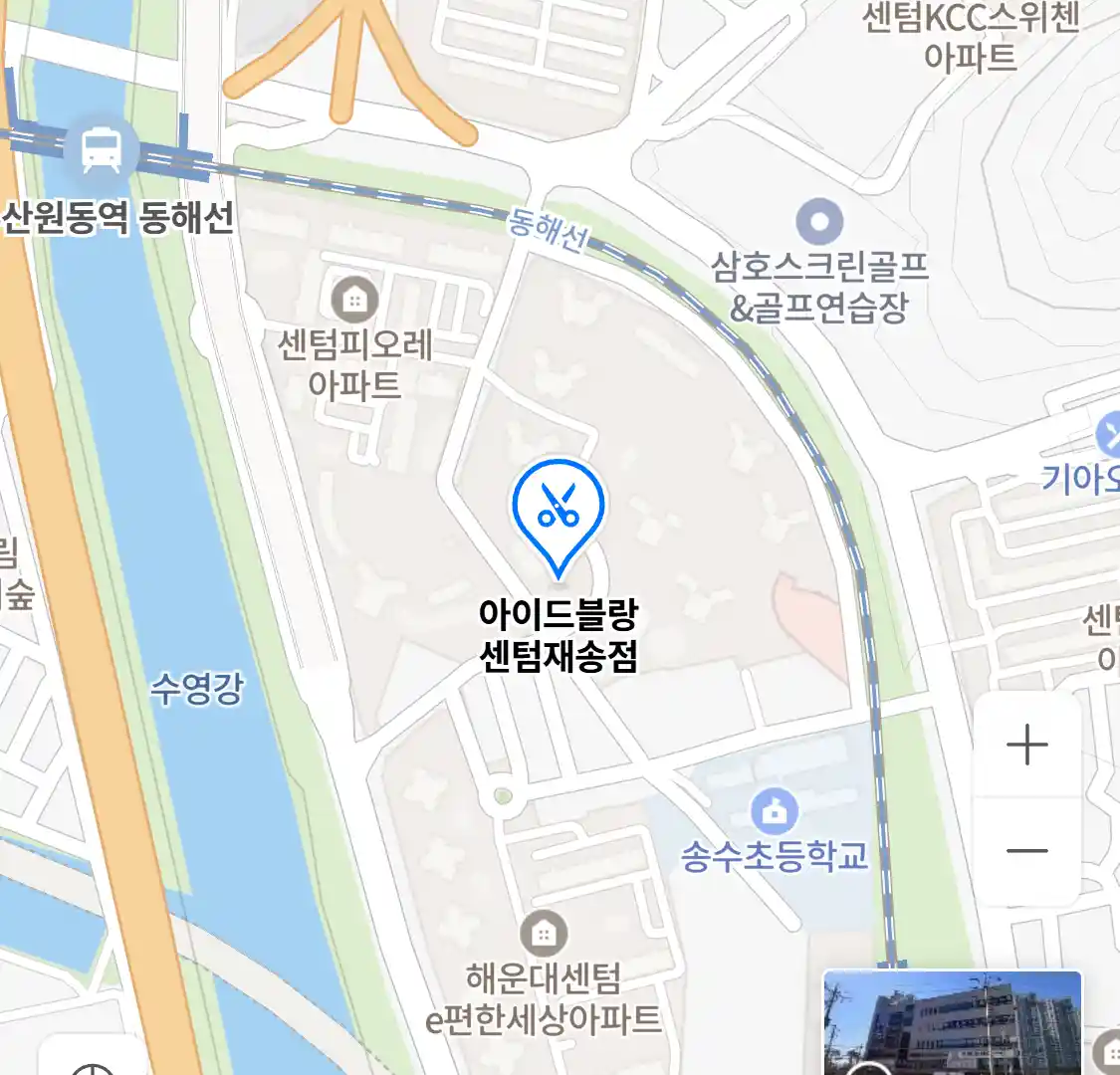This screenshot has width=1120, height=1075.
Task: Tap the 해운대센텀 e편한세상아파트 marker
Action: click(544, 934)
